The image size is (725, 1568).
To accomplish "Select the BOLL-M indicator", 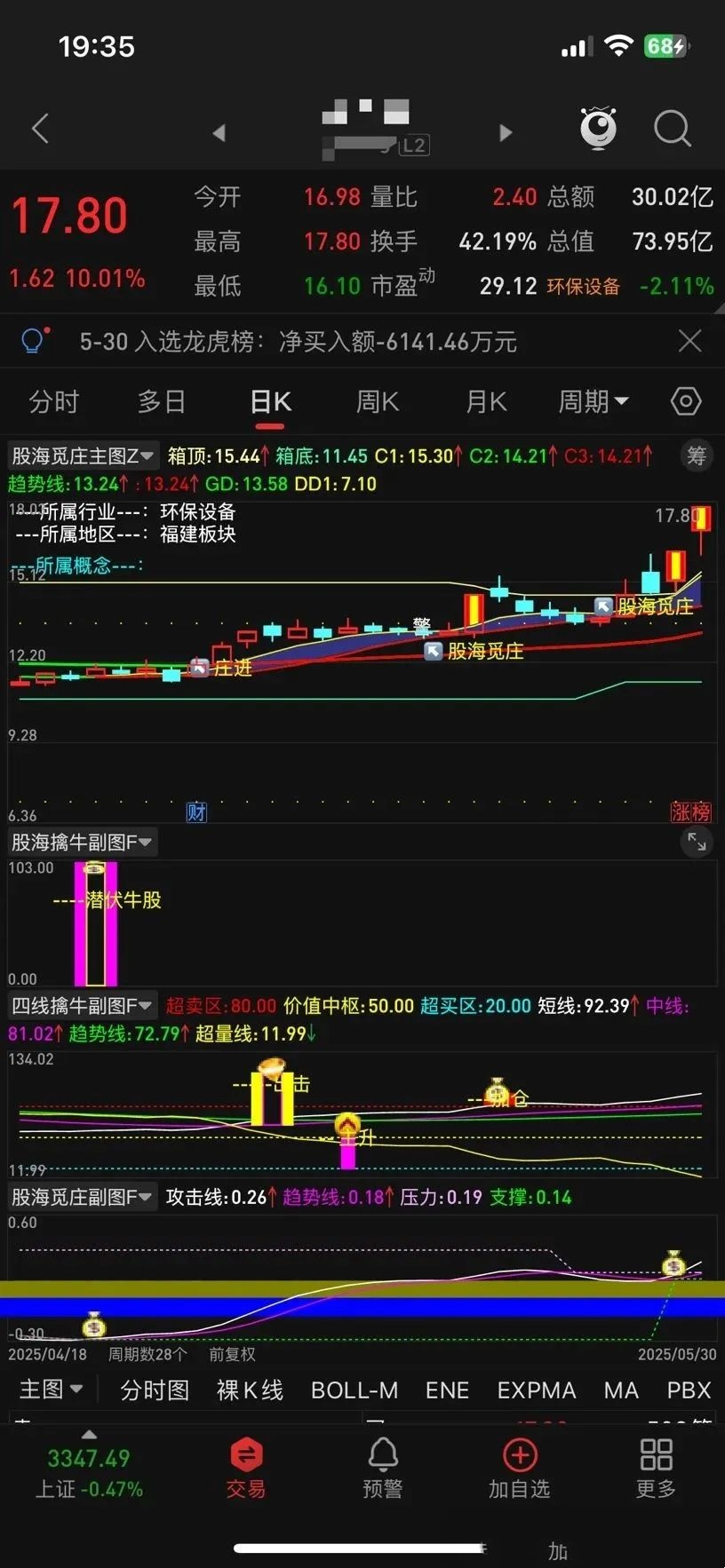I will tap(354, 1390).
